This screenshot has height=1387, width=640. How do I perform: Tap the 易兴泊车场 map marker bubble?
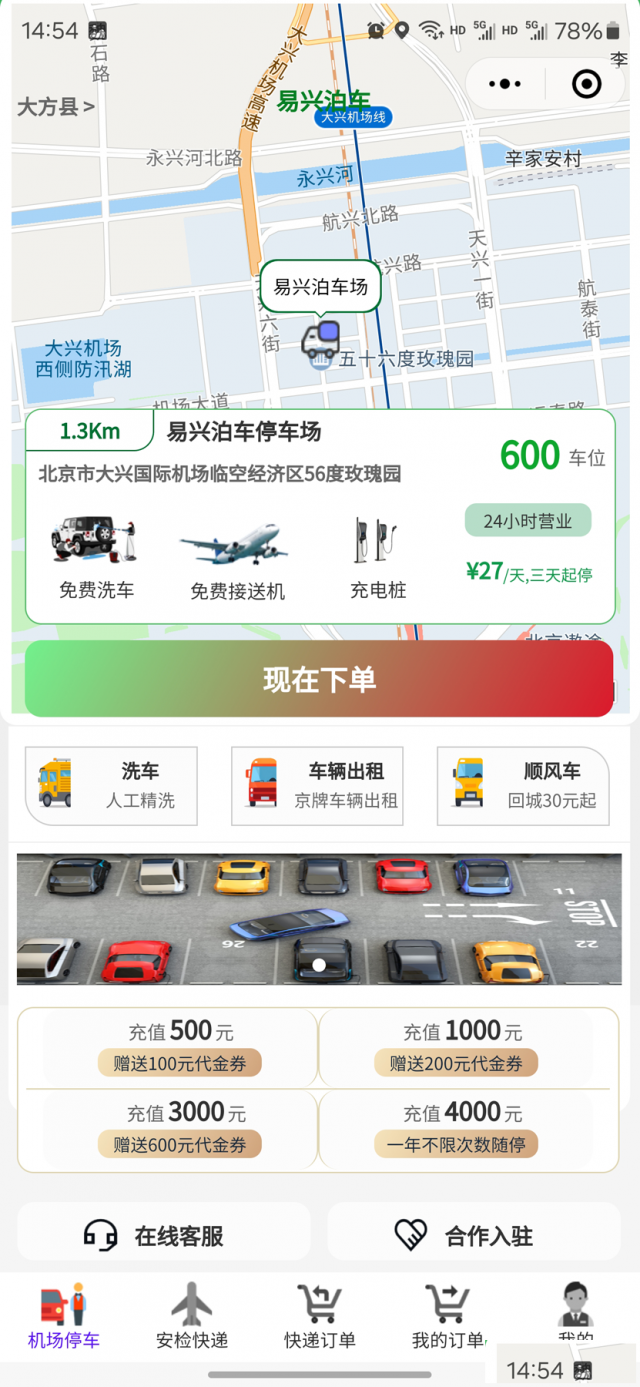pyautogui.click(x=320, y=288)
